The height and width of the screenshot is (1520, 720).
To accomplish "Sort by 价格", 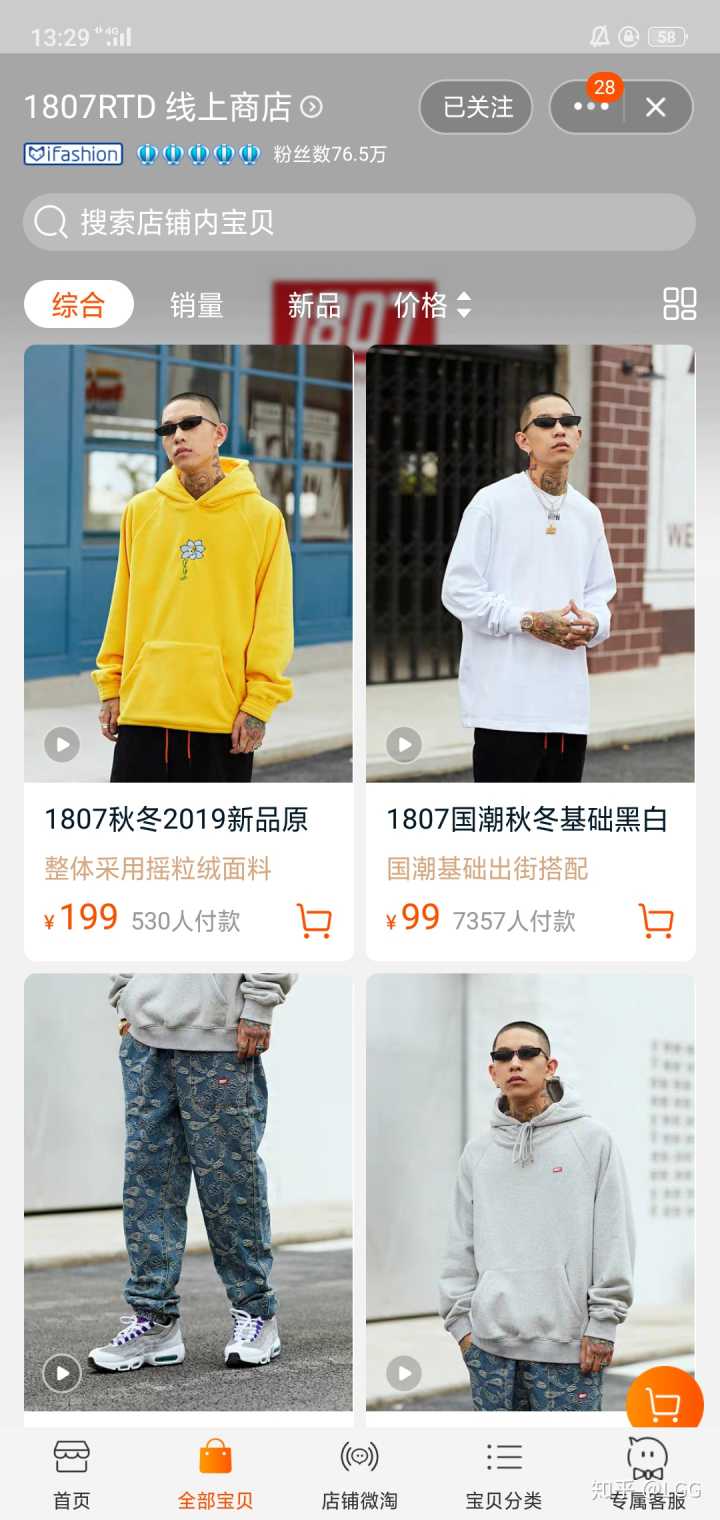I will point(431,305).
